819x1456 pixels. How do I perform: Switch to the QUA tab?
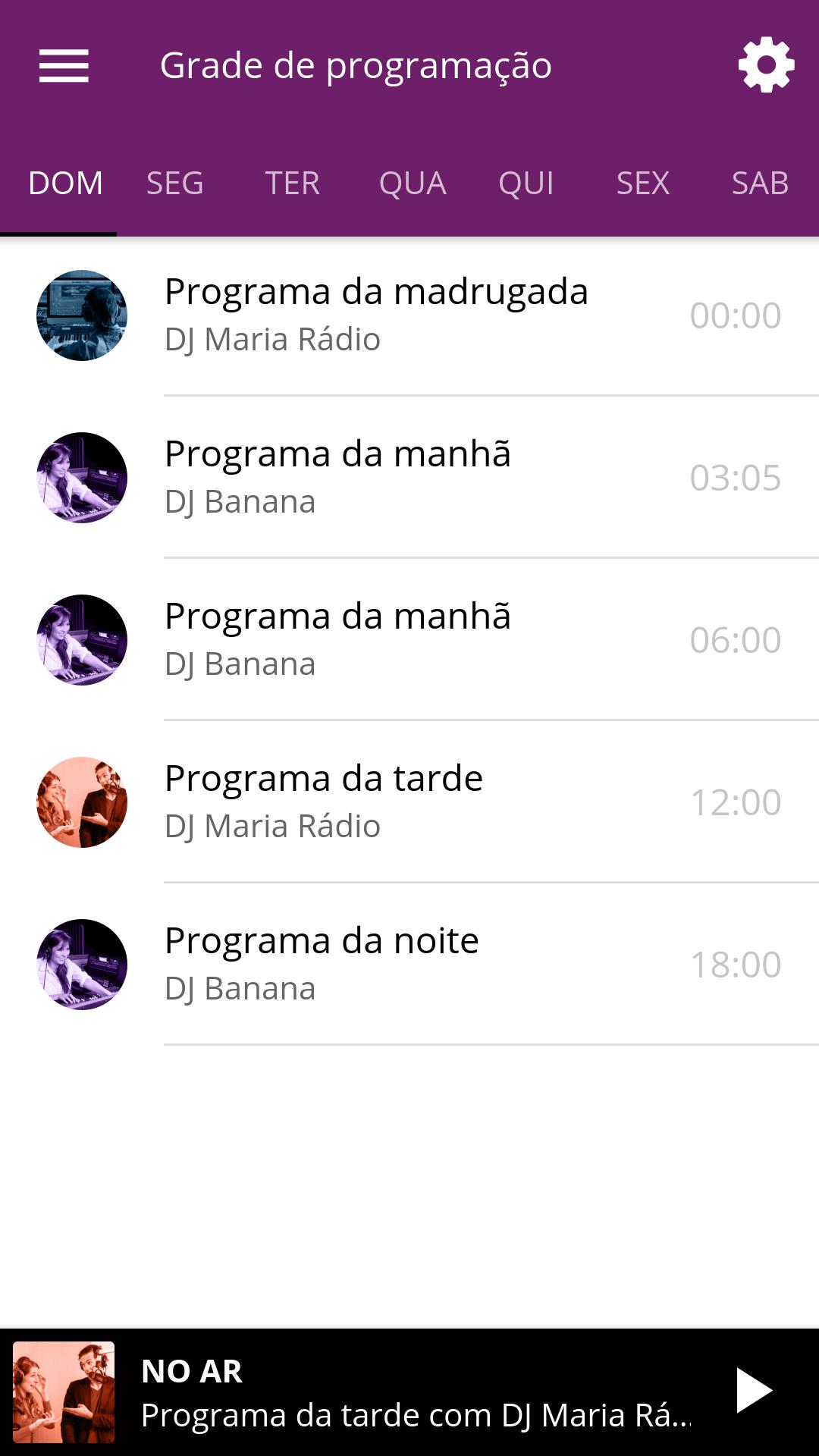coord(412,184)
